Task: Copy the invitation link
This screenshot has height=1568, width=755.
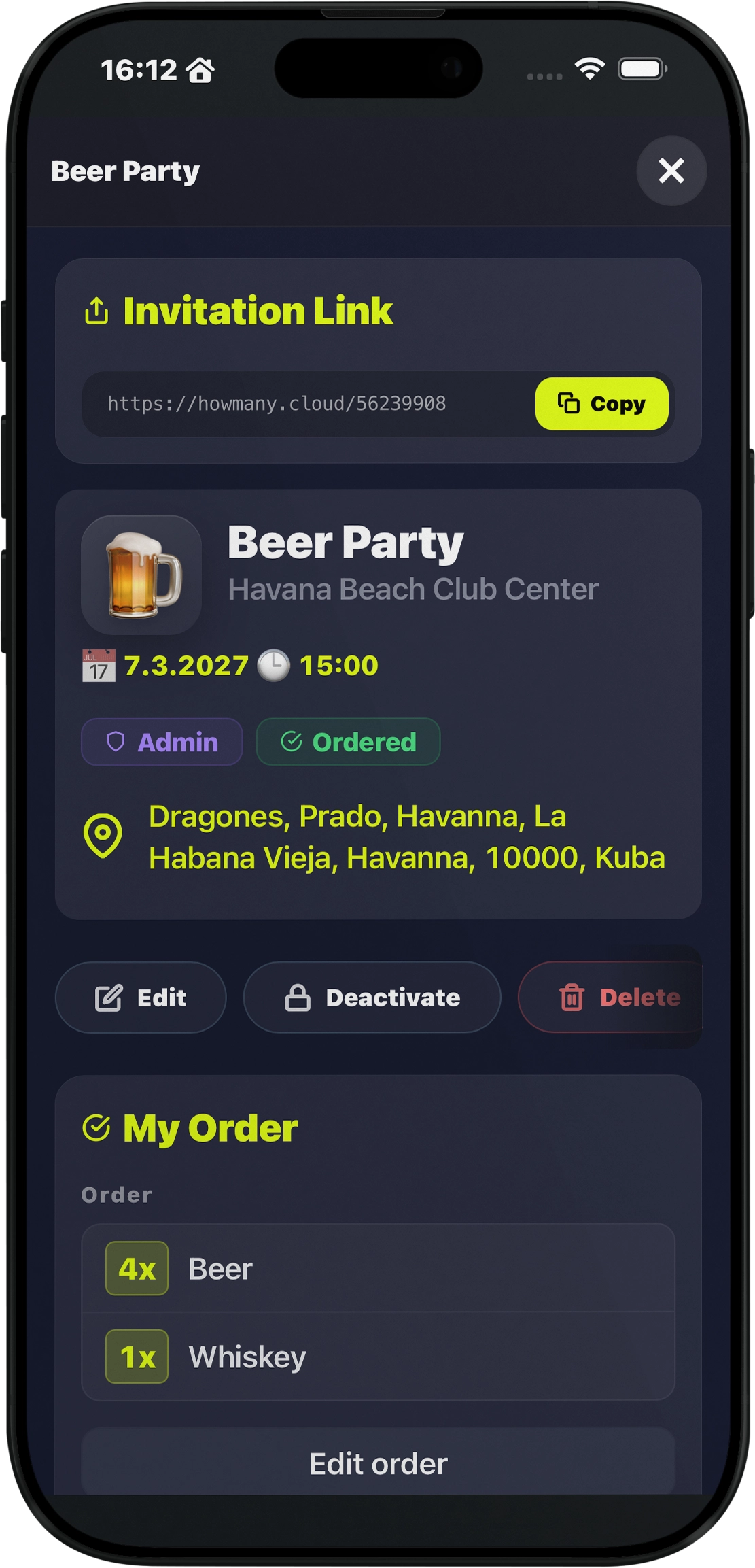Action: pos(602,404)
